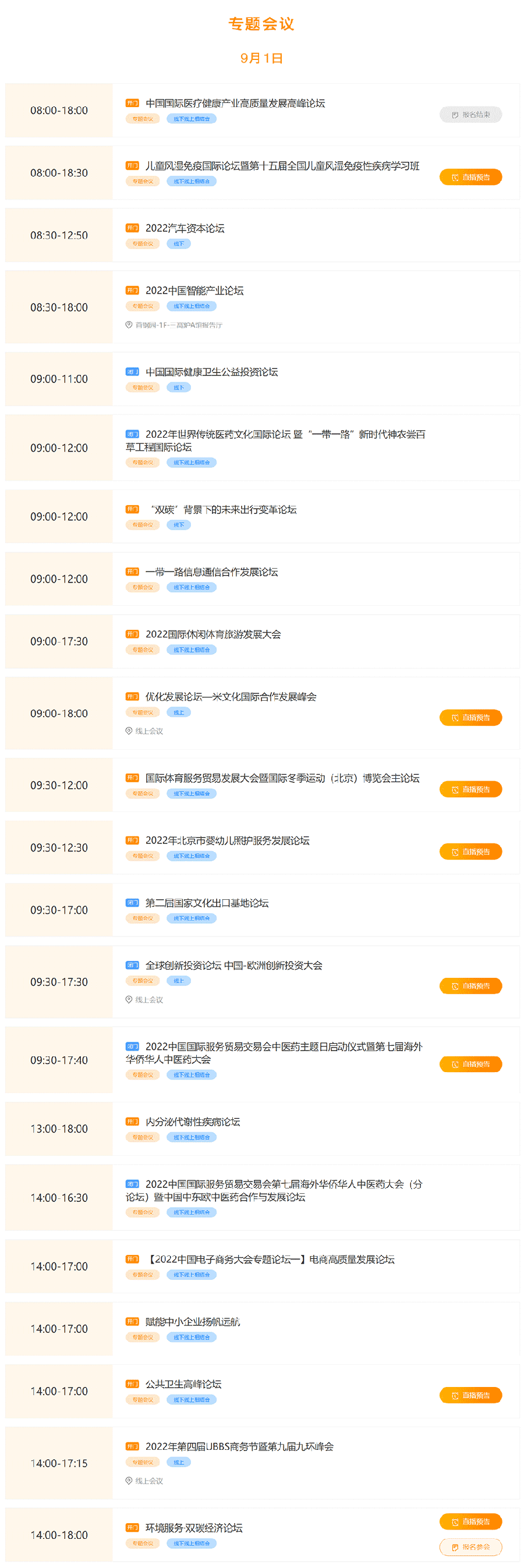
Task: Tap 直播预告 for 全球创新投资论坛
Action: click(470, 986)
